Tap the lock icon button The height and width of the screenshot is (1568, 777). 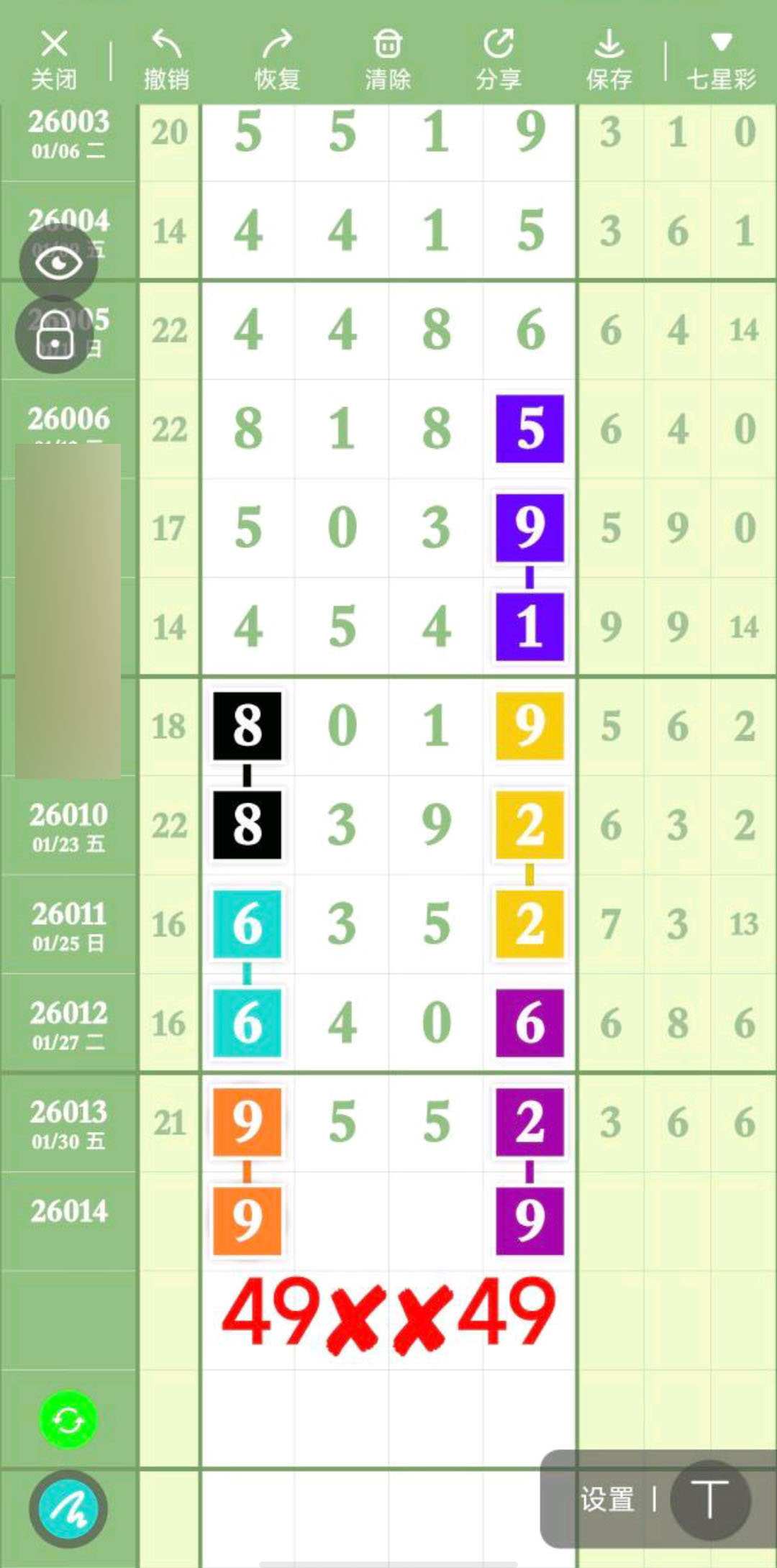tap(55, 335)
